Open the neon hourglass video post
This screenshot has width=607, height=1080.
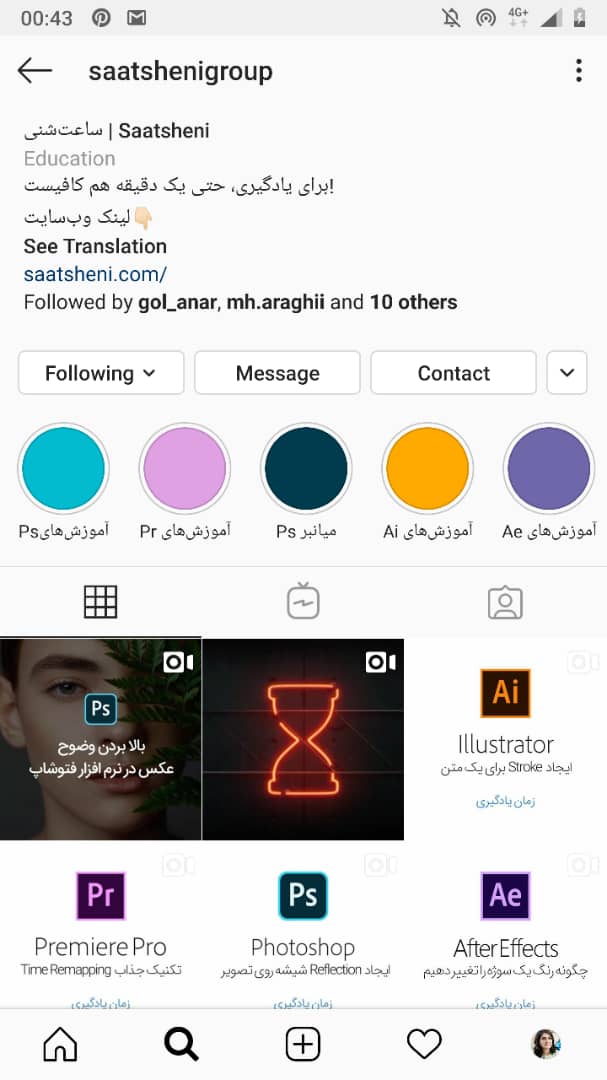[x=303, y=740]
